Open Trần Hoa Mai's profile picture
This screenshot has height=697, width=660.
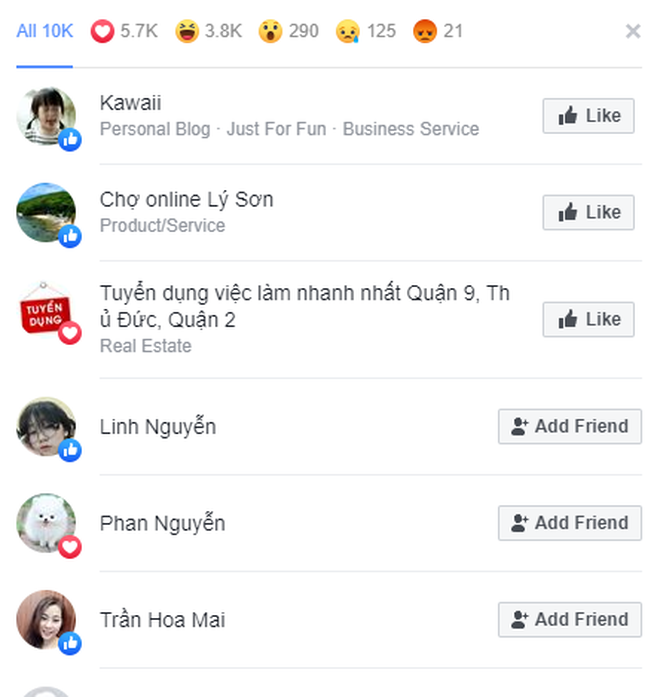46,619
